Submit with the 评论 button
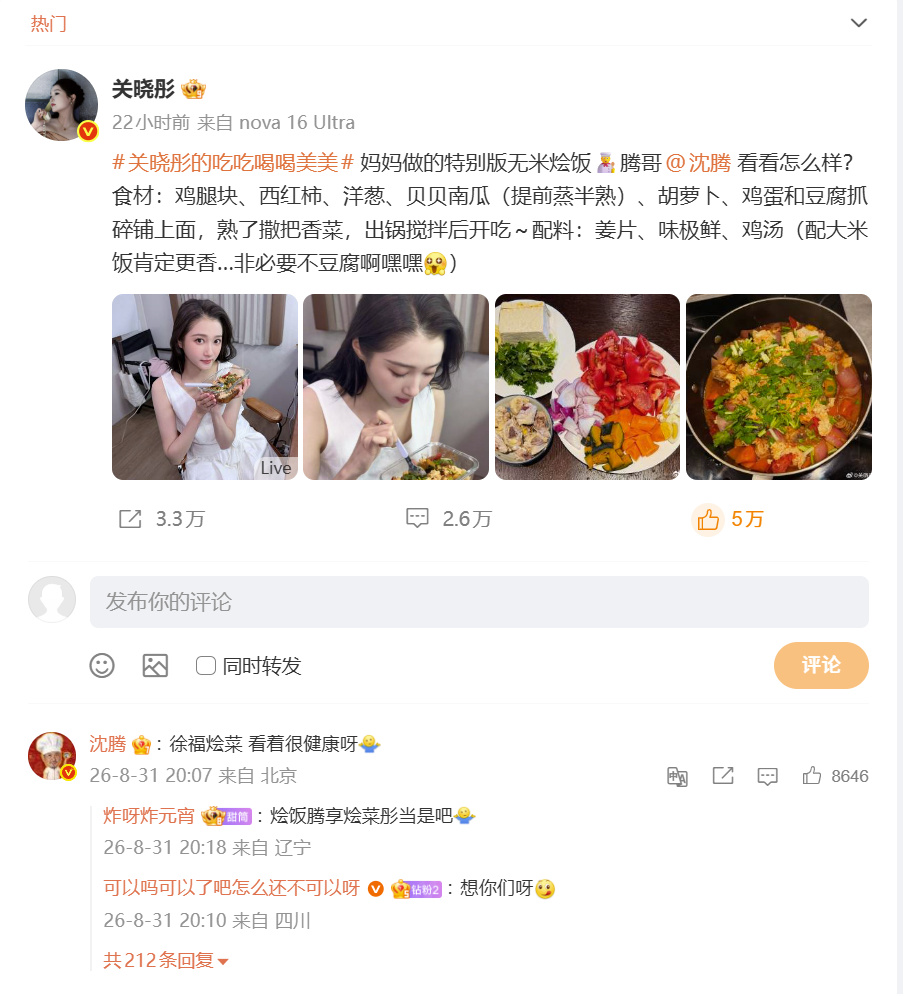This screenshot has height=994, width=903. pos(821,665)
